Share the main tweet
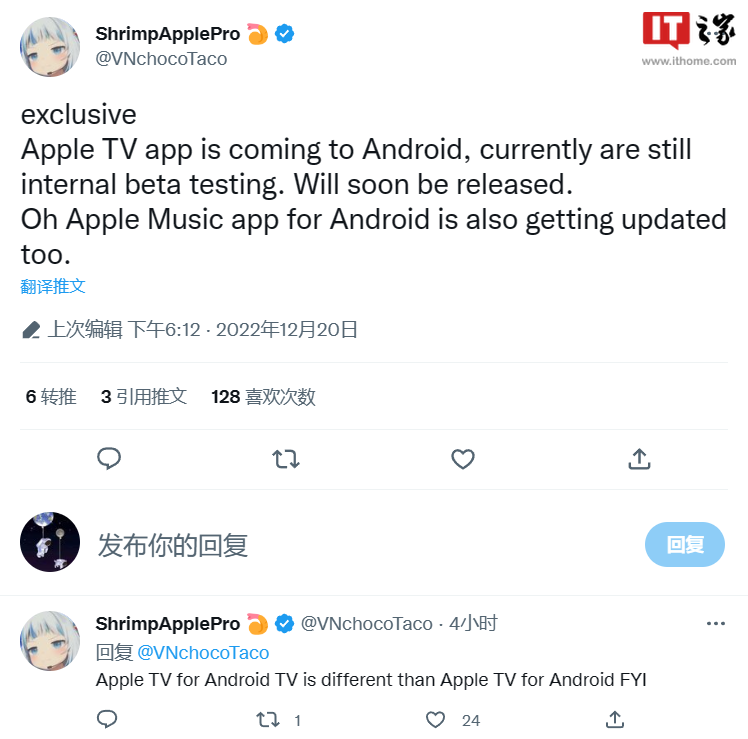The height and width of the screenshot is (739, 748). point(639,459)
